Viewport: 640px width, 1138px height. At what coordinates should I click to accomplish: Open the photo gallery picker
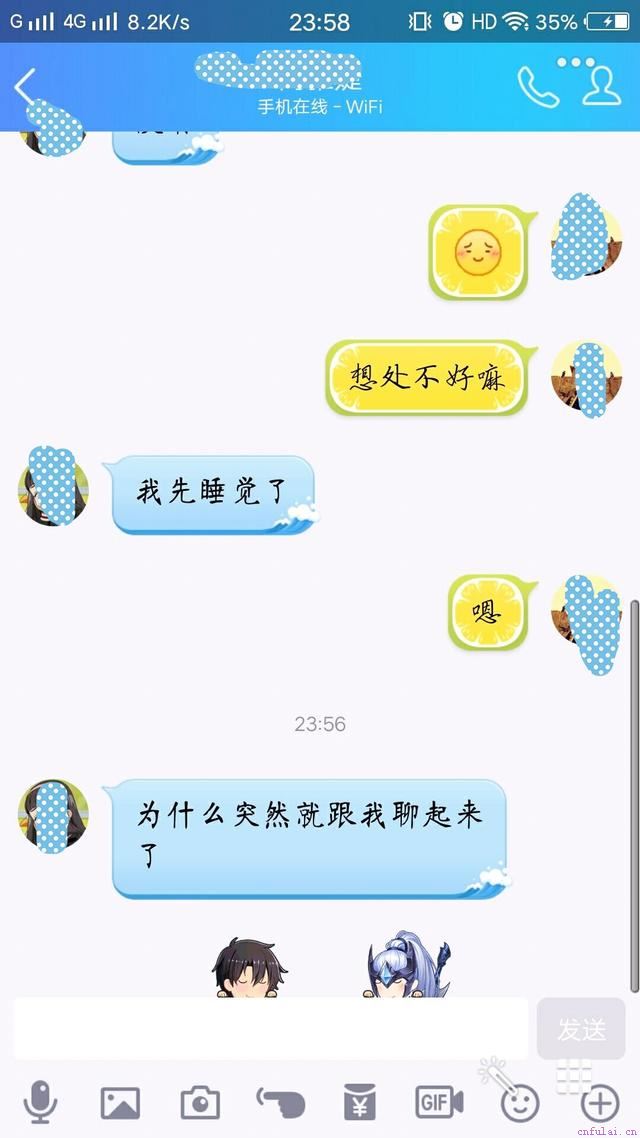(x=120, y=1103)
